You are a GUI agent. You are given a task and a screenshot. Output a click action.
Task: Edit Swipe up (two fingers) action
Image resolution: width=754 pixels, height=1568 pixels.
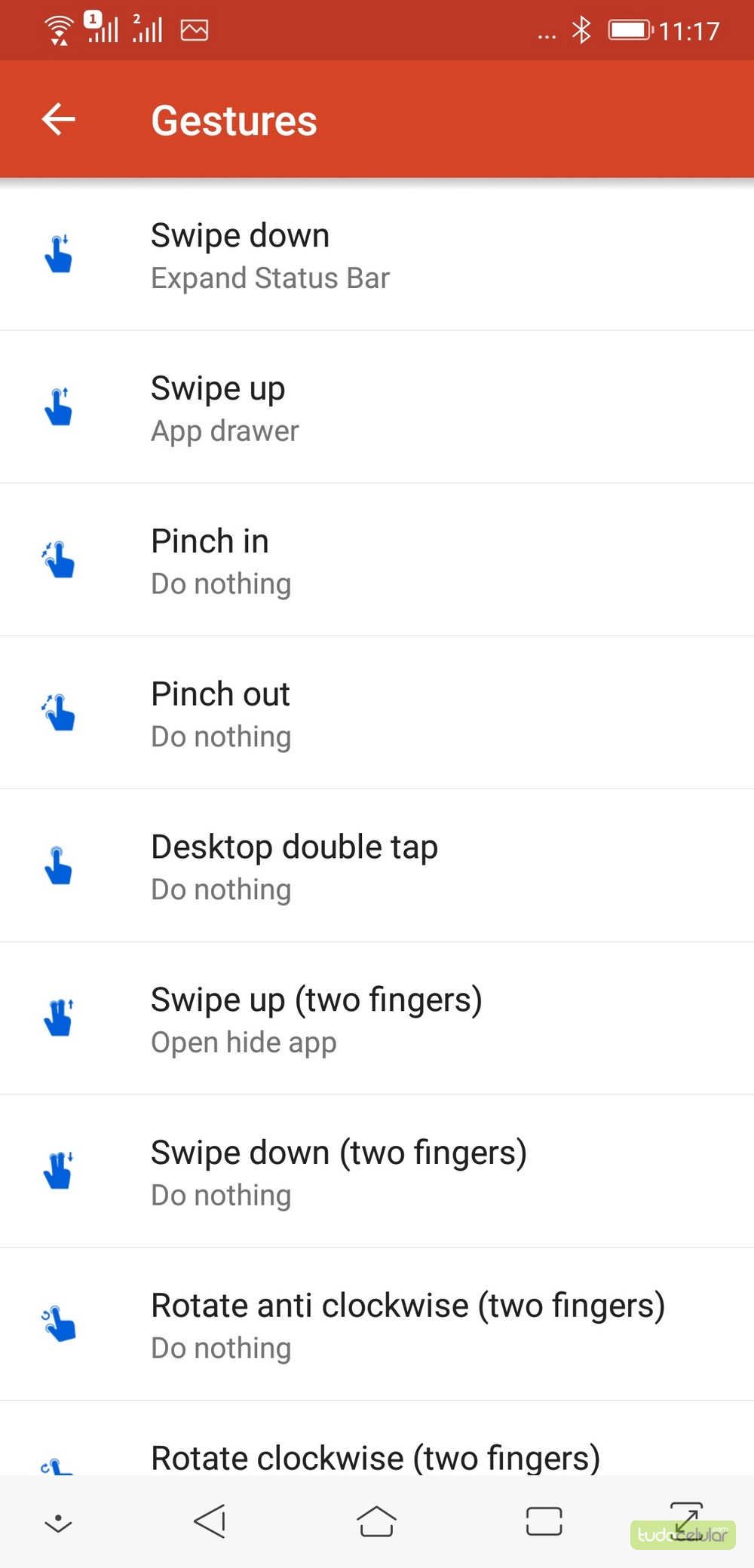tap(377, 1019)
